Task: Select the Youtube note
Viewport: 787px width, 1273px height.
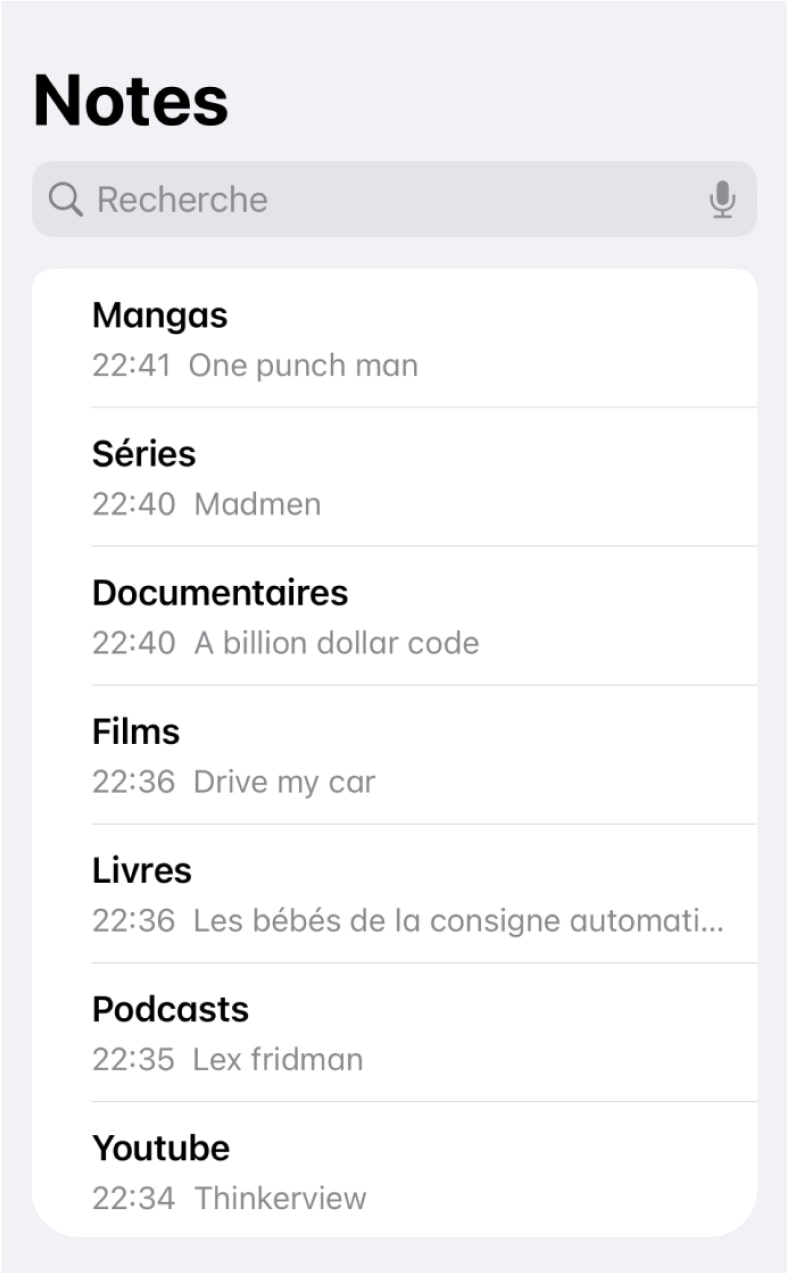Action: click(x=394, y=1172)
